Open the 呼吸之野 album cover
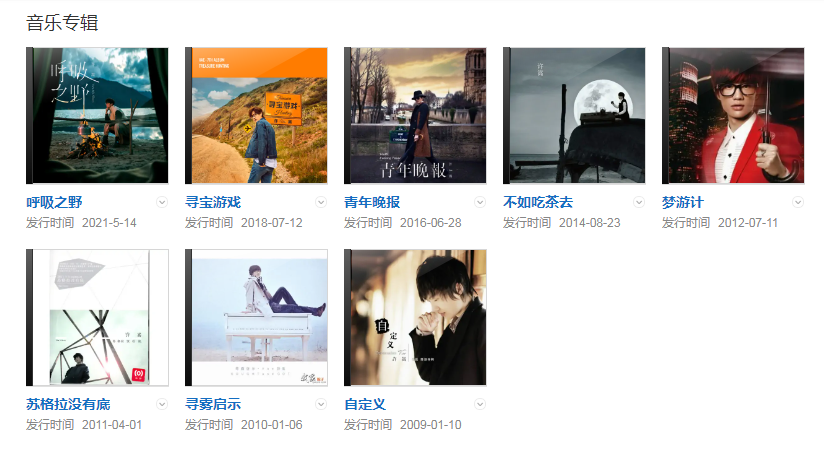The image size is (824, 452). point(97,116)
